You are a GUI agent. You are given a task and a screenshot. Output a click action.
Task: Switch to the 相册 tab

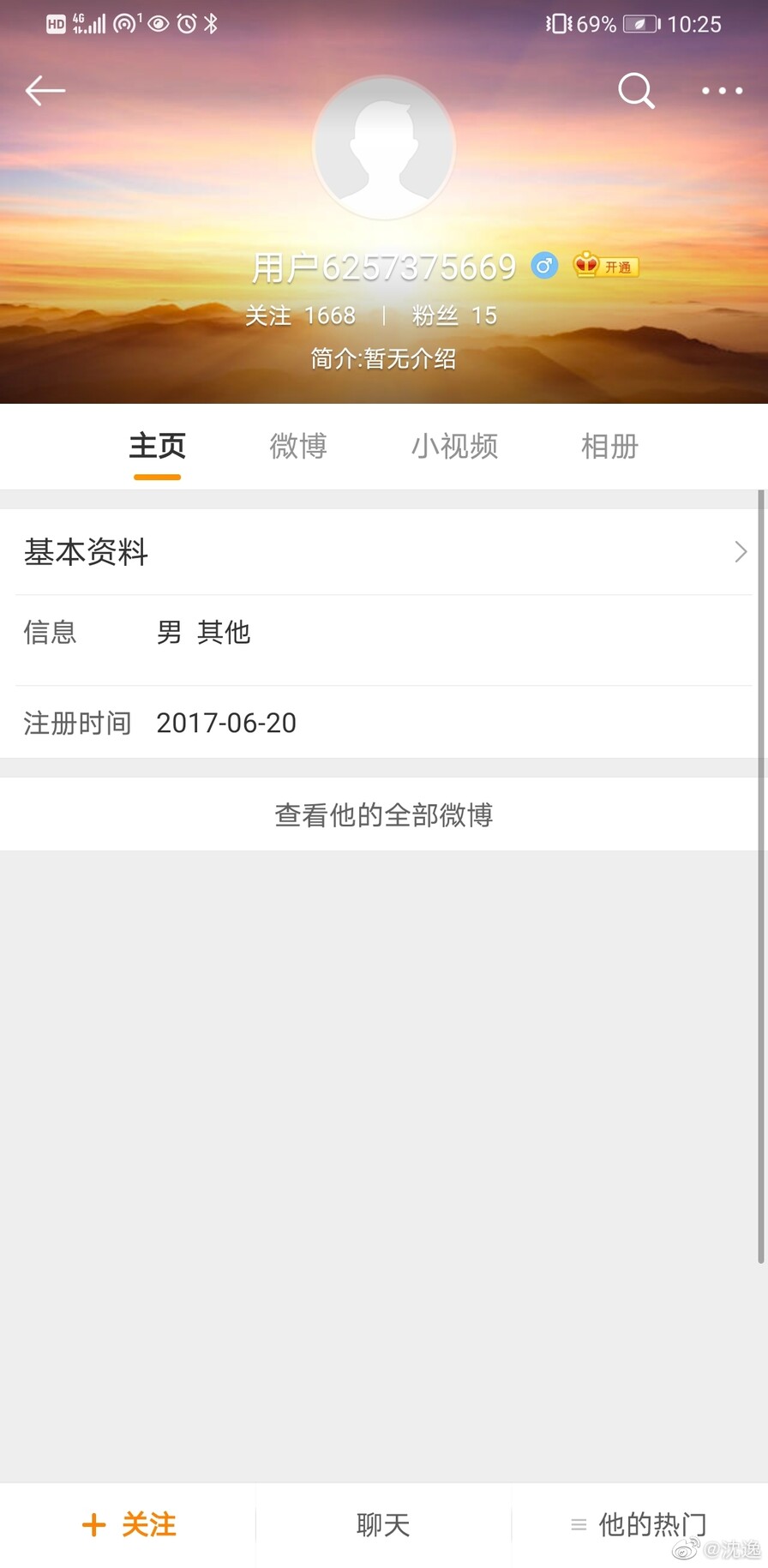point(609,446)
